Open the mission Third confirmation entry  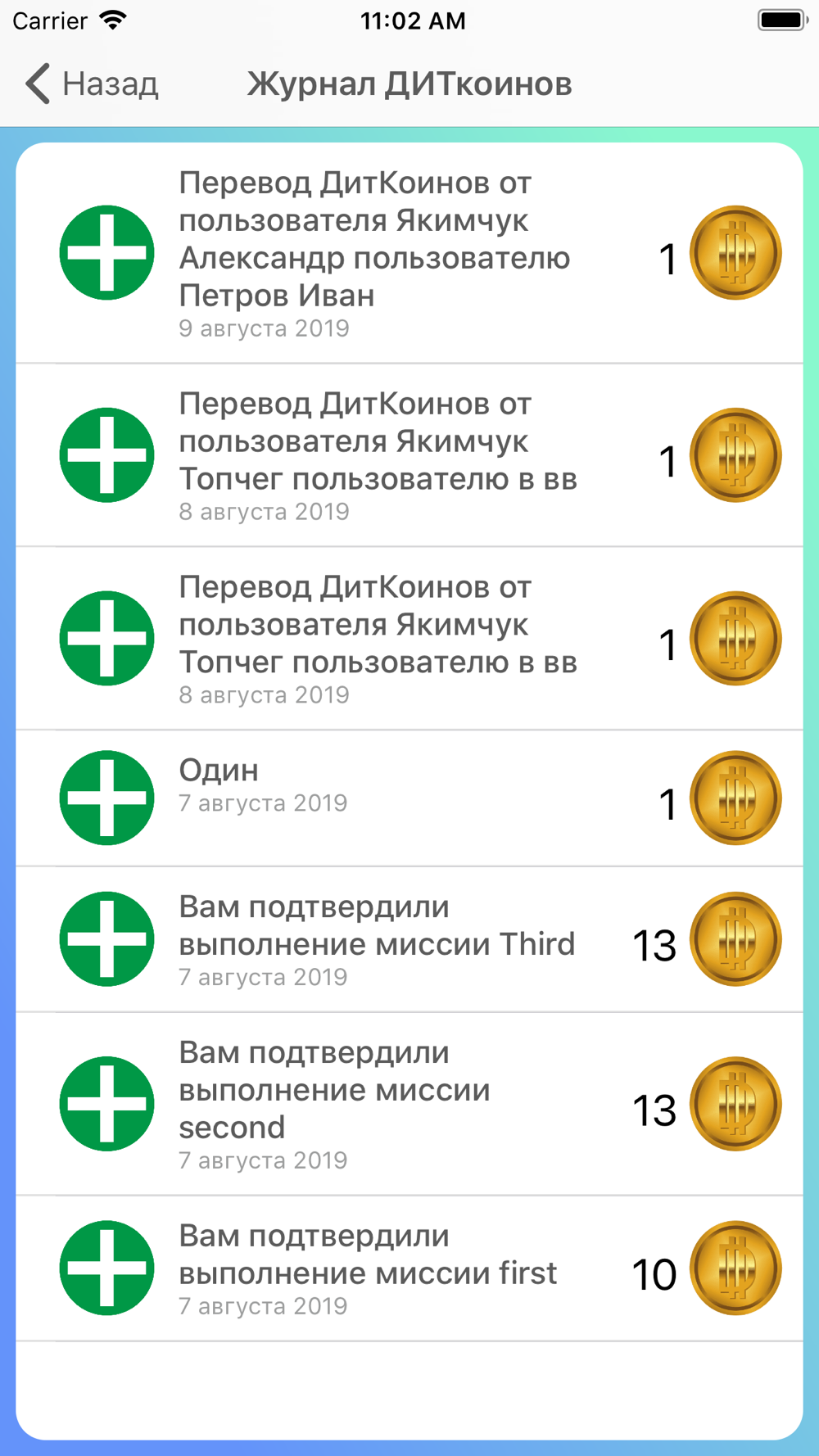pyautogui.click(x=409, y=939)
